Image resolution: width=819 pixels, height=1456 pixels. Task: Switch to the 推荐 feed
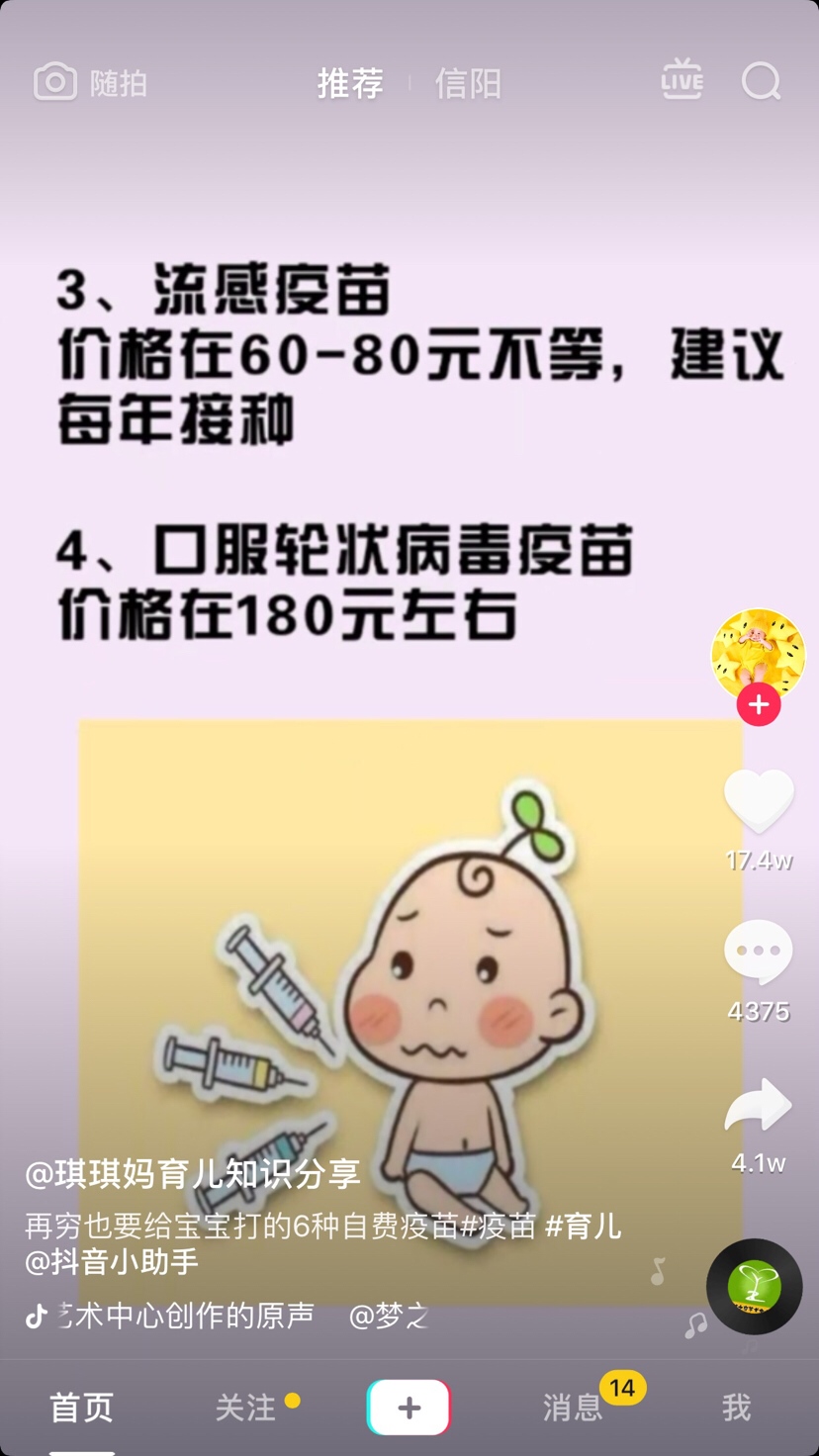[350, 83]
